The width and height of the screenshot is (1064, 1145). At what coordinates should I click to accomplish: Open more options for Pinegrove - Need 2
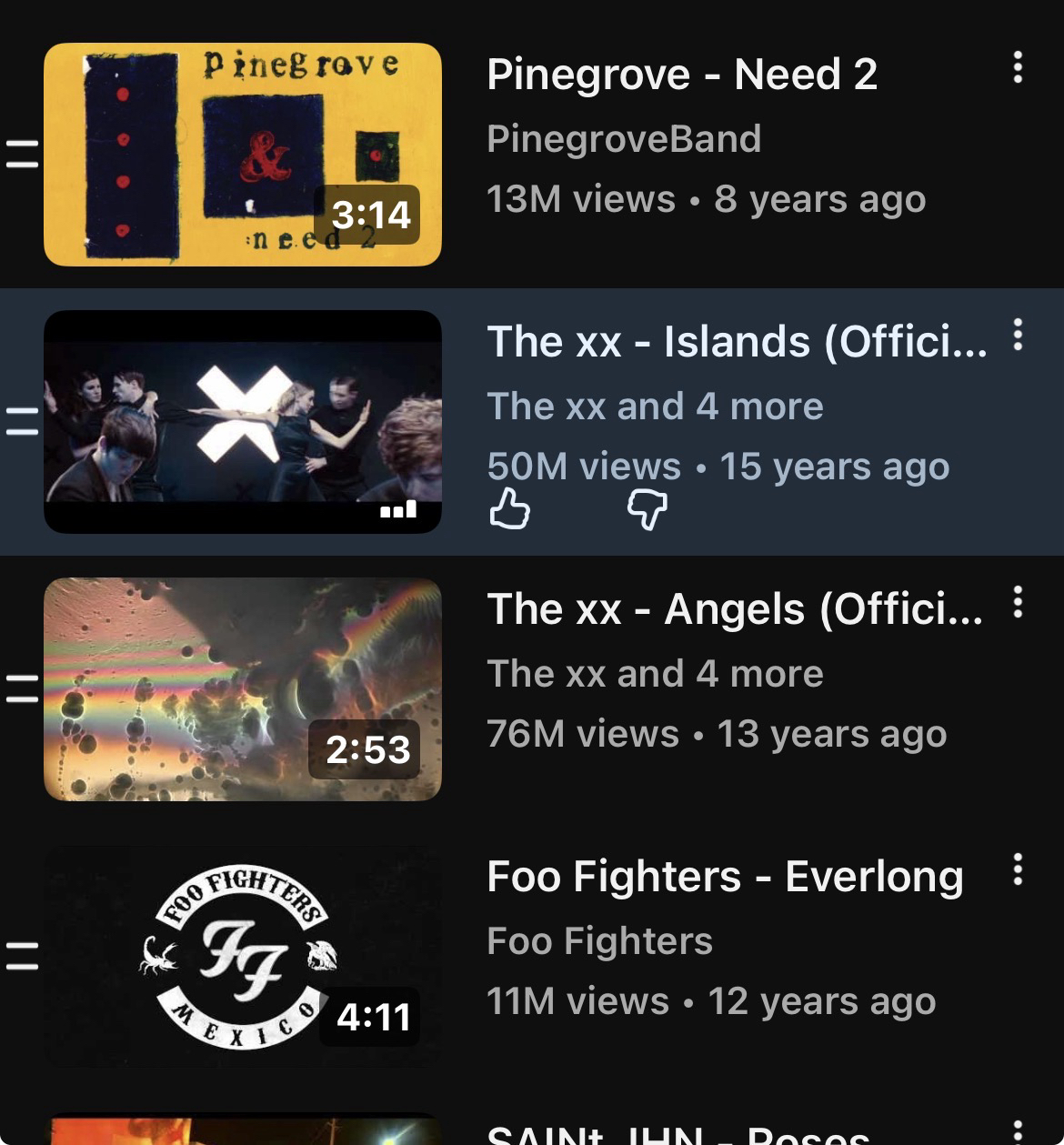[x=1017, y=67]
